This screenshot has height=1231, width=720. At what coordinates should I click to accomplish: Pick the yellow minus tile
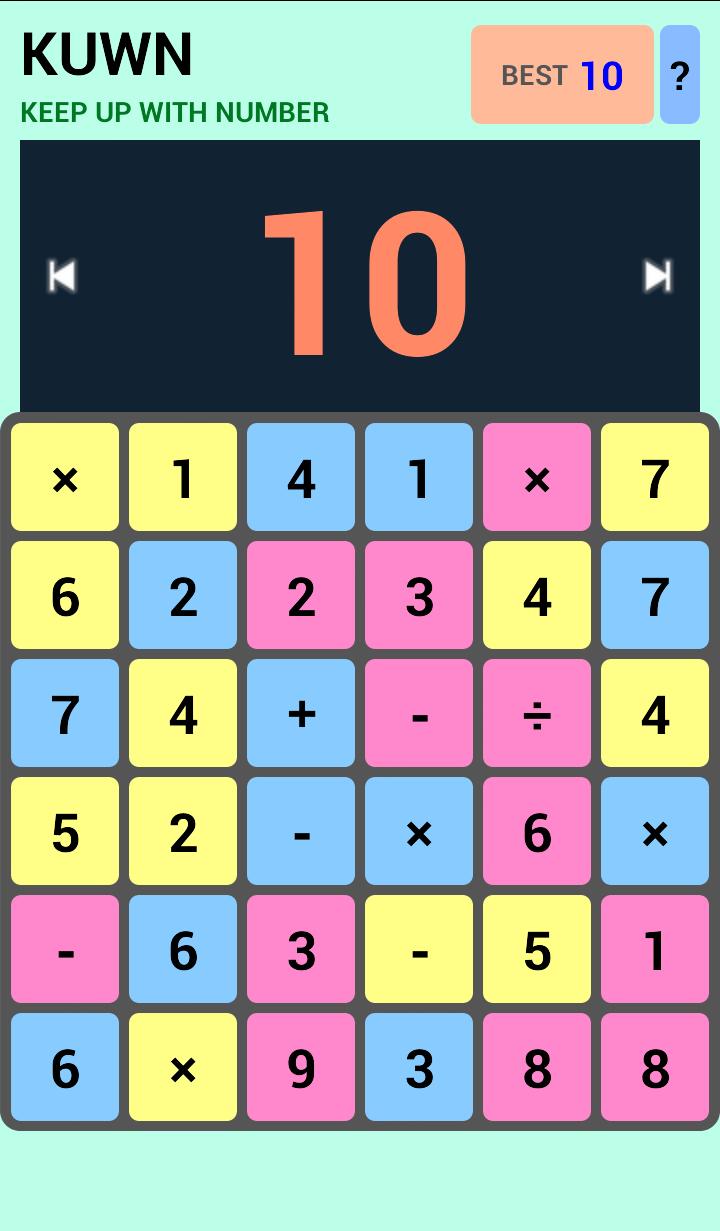[x=419, y=949]
